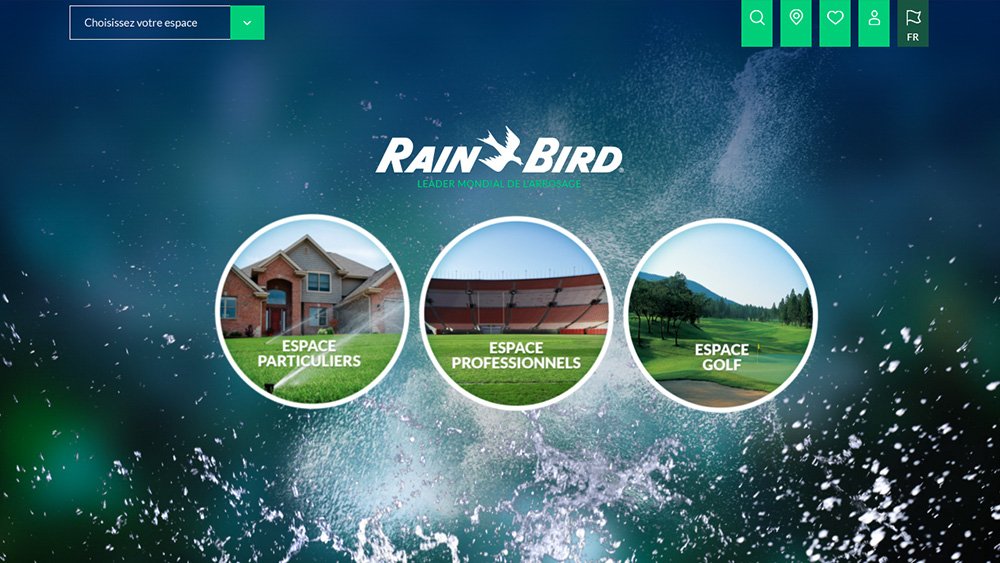Open the favorites heart icon
1000x563 pixels.
(x=835, y=23)
